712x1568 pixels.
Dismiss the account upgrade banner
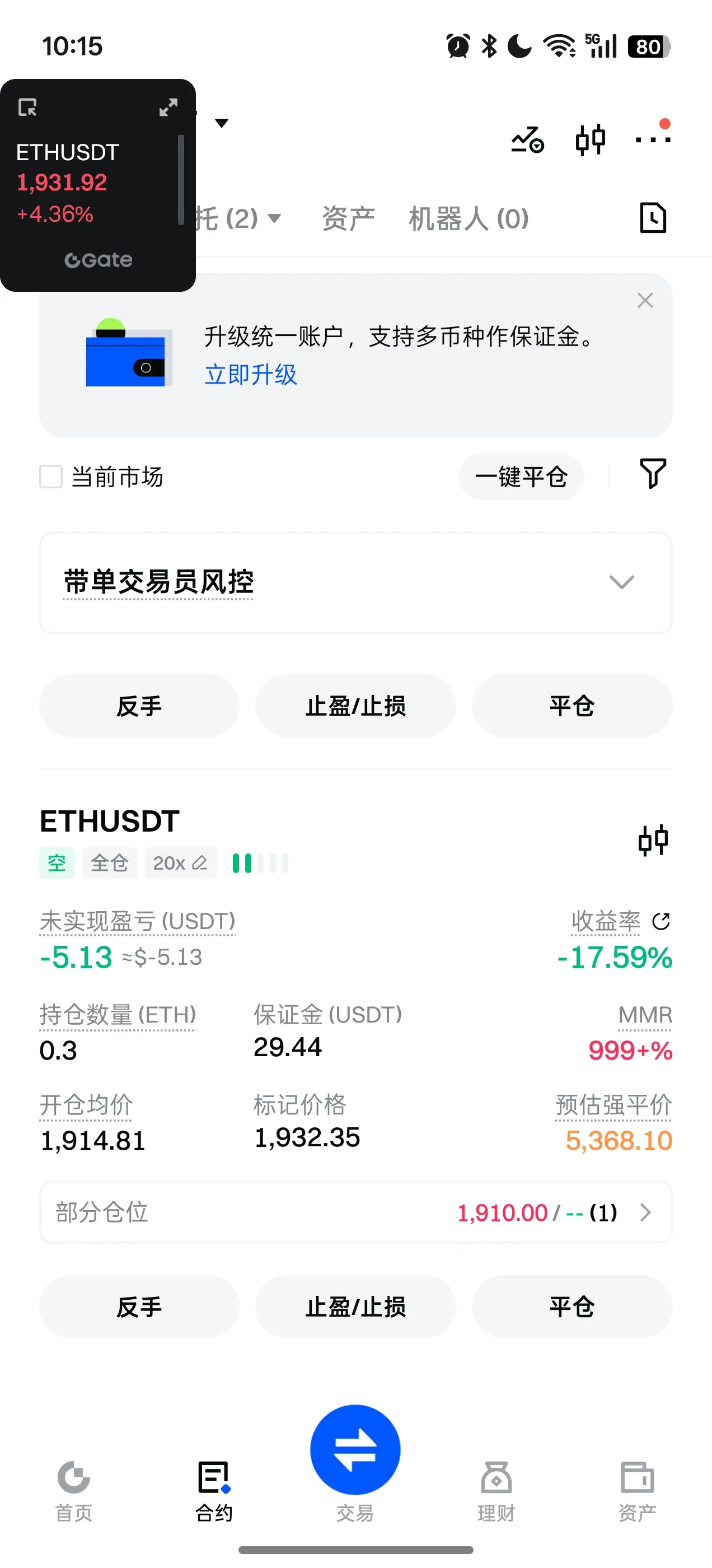pos(645,300)
